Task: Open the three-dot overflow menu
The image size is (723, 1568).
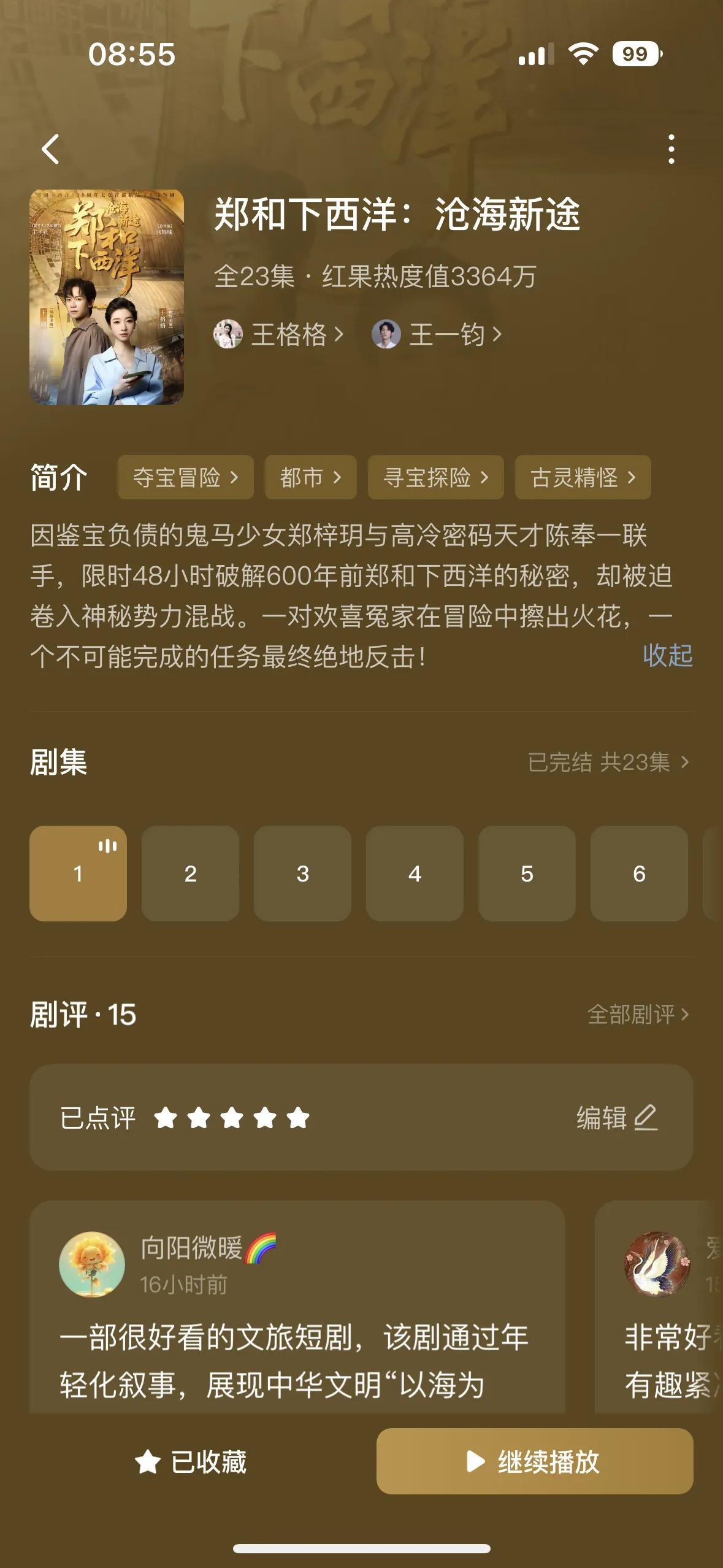Action: pos(671,149)
